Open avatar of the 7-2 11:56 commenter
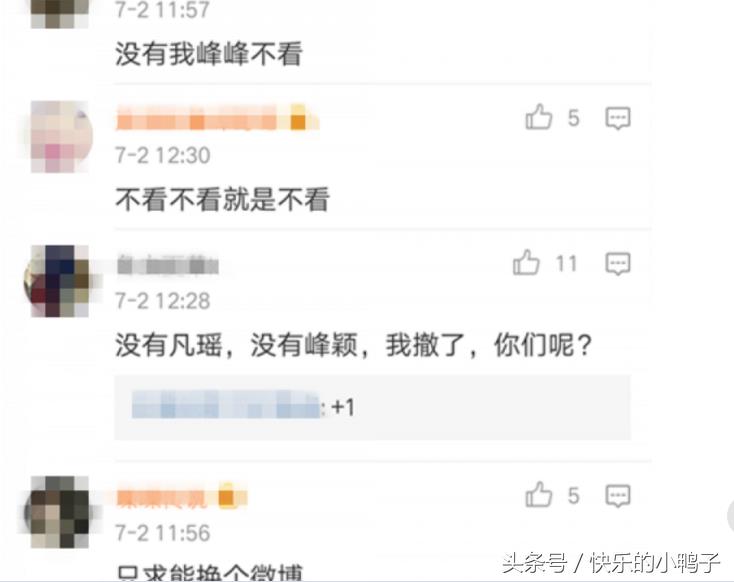This screenshot has width=734, height=582. coord(59,511)
